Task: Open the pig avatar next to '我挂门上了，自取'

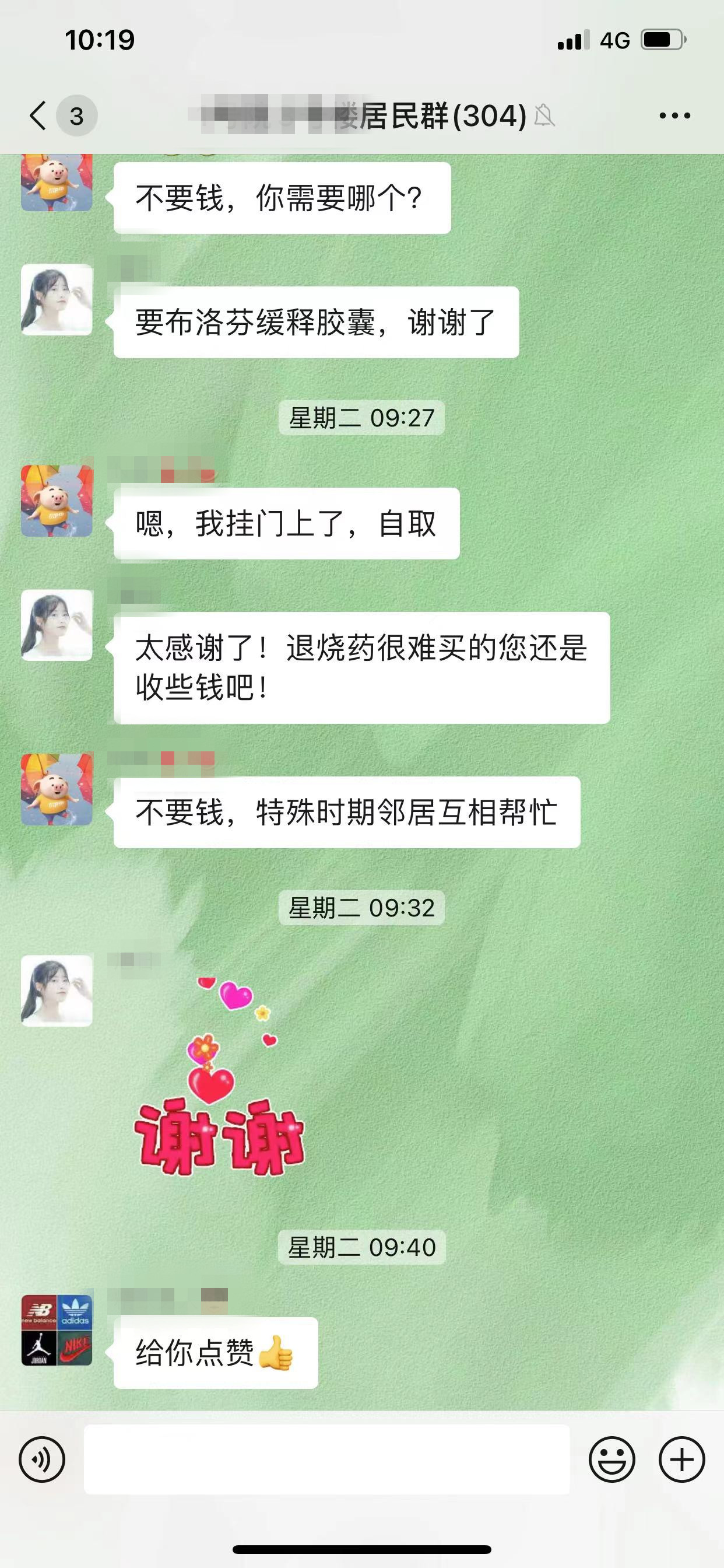Action: pyautogui.click(x=57, y=501)
